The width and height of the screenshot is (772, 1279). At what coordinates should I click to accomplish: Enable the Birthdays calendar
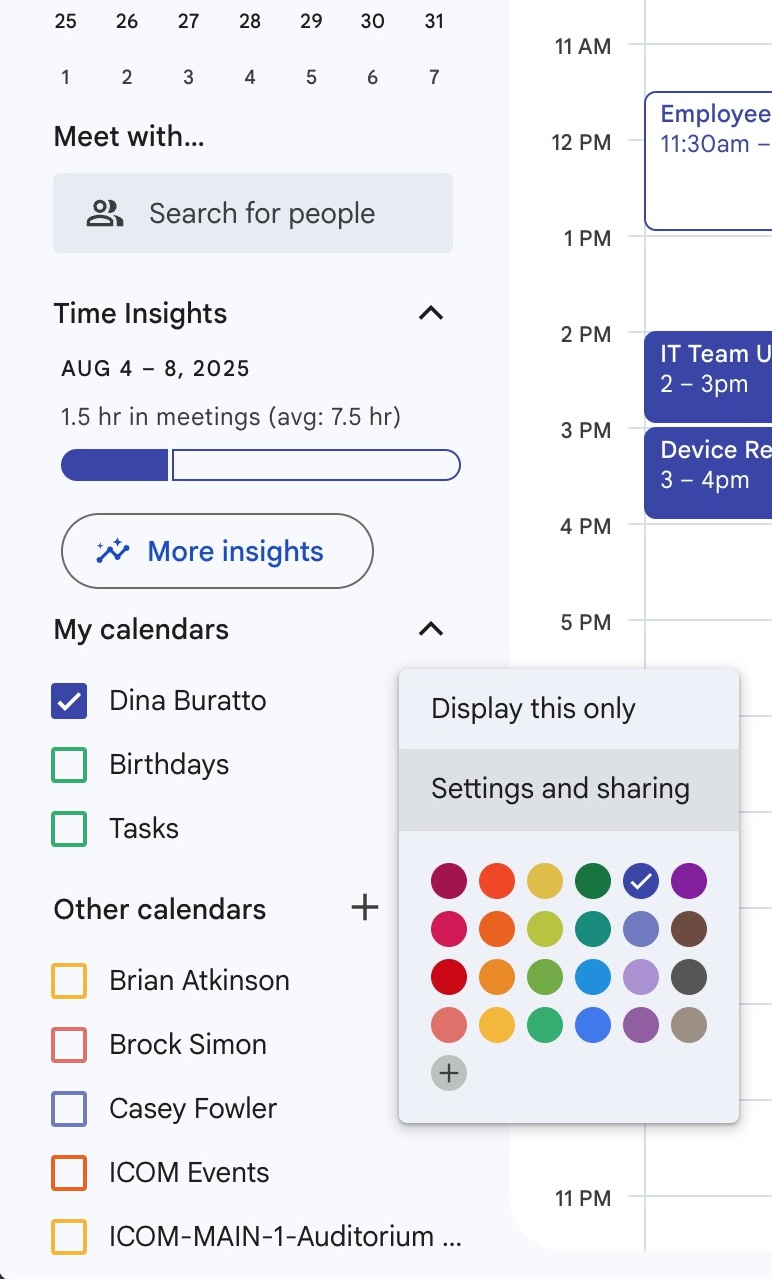pyautogui.click(x=69, y=765)
